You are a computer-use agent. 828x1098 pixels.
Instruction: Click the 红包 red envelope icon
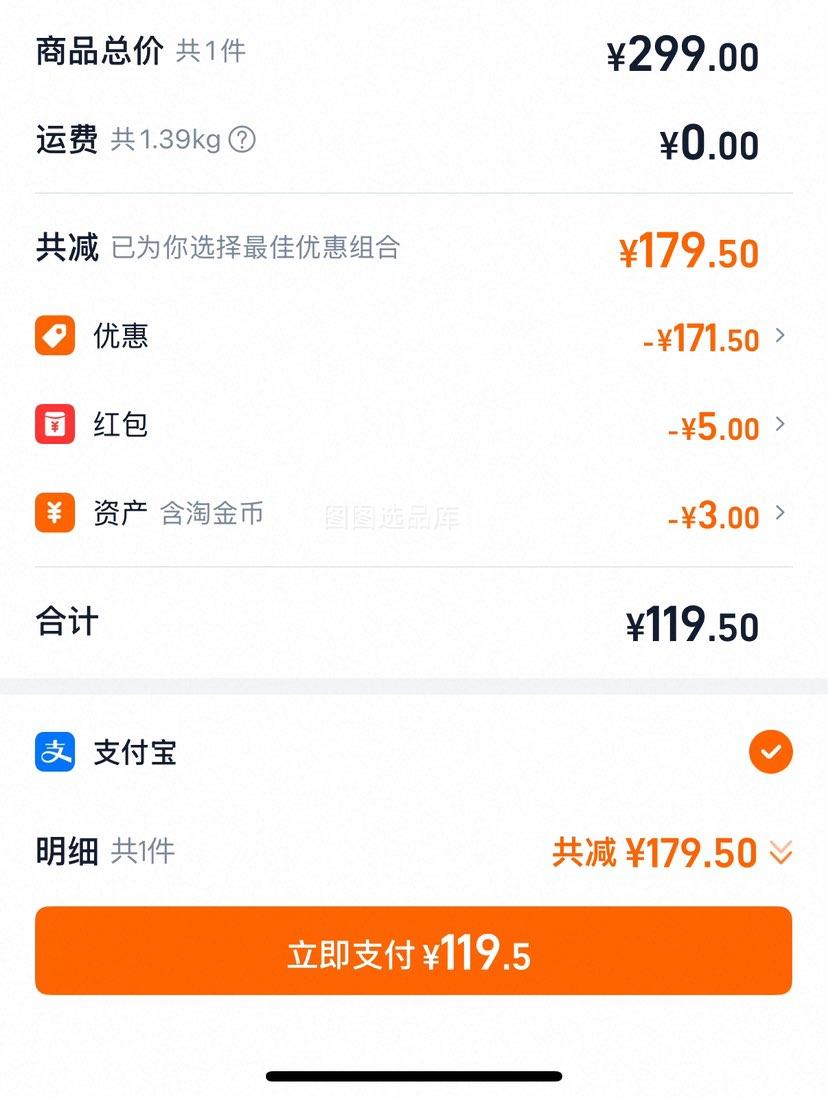55,425
